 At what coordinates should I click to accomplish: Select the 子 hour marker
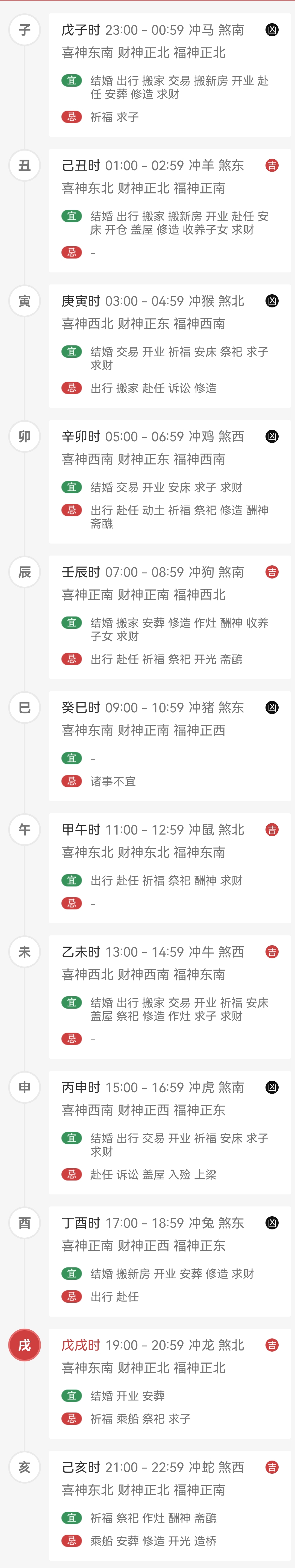pos(24,30)
